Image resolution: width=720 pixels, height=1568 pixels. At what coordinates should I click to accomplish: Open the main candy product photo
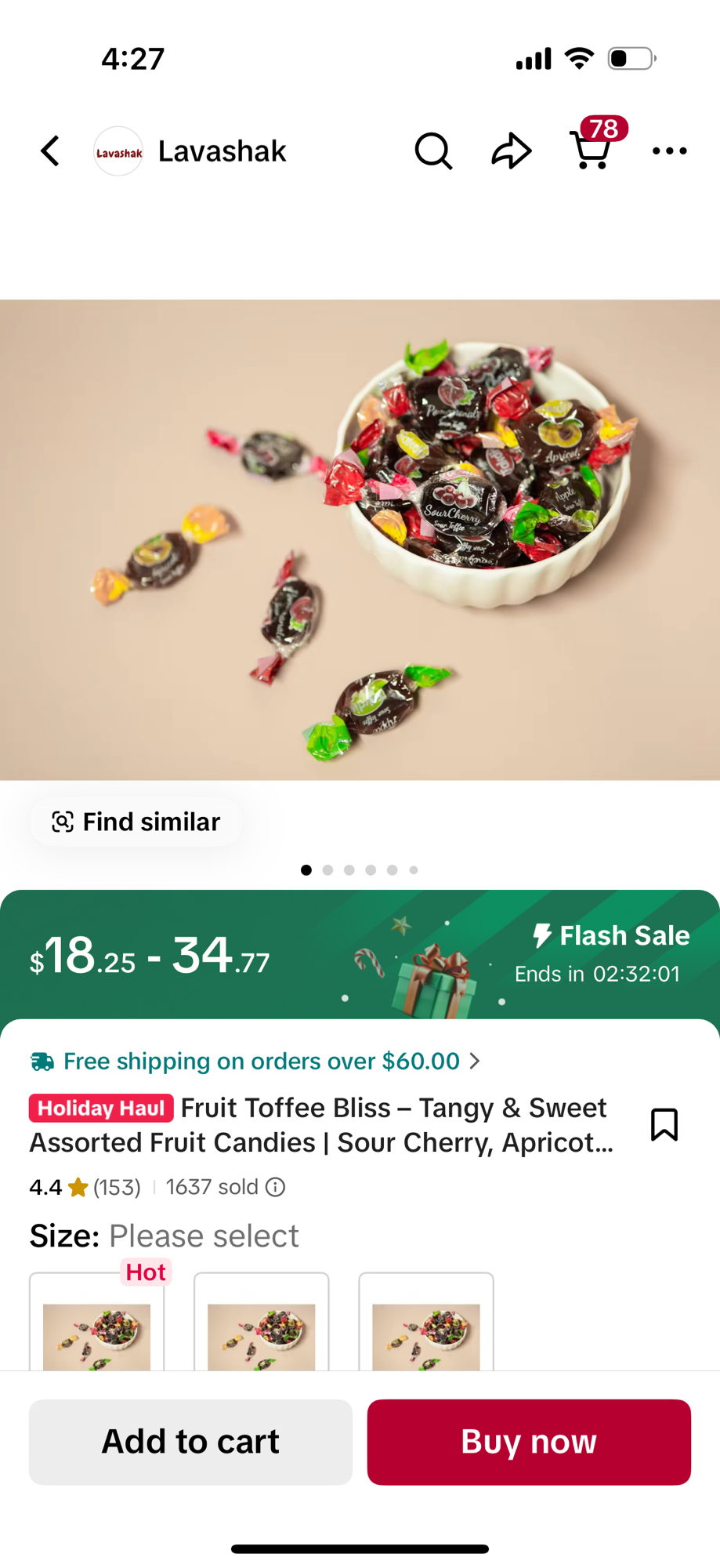[x=360, y=539]
